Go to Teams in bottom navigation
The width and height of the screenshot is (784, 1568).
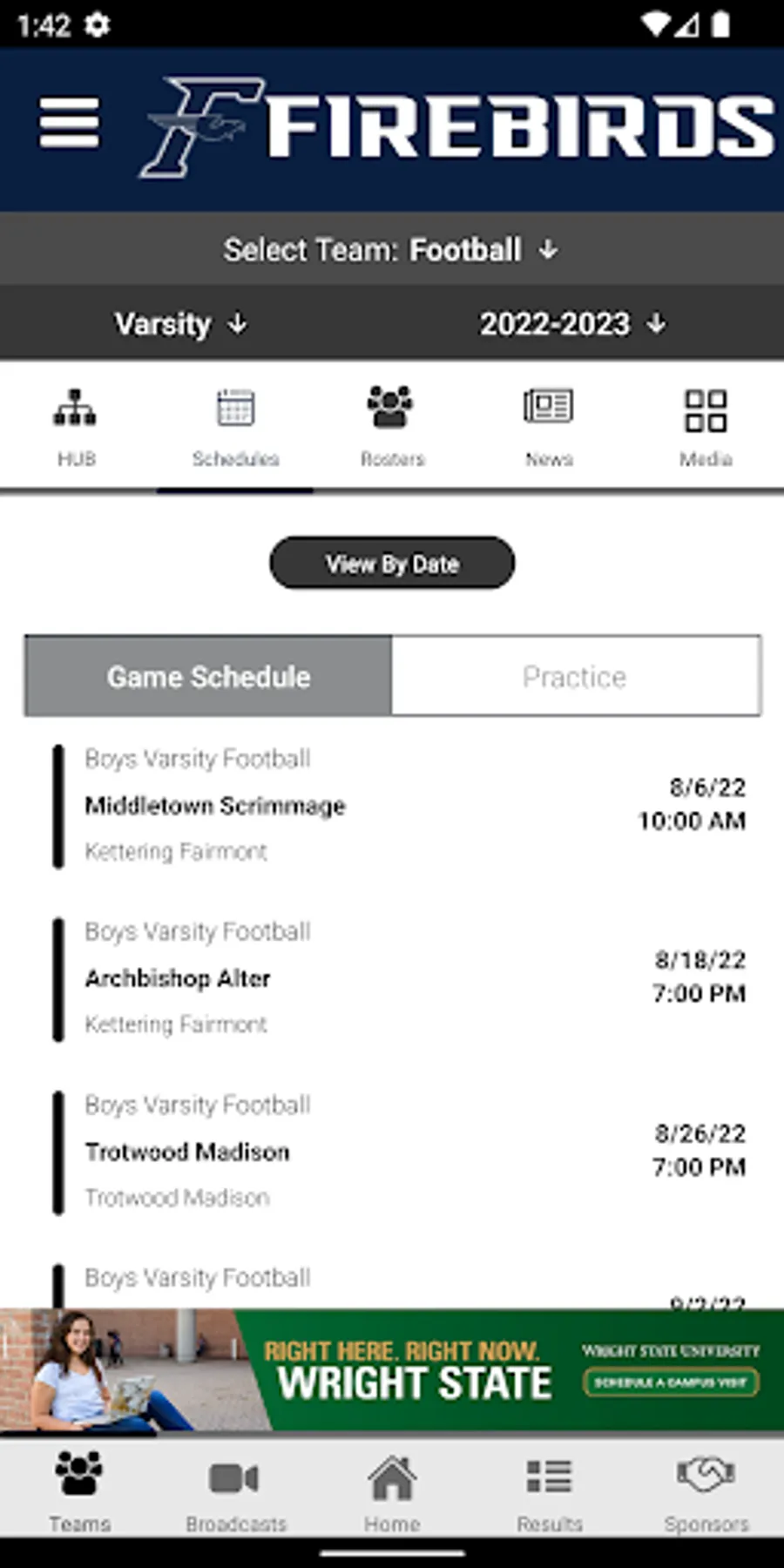79,1491
